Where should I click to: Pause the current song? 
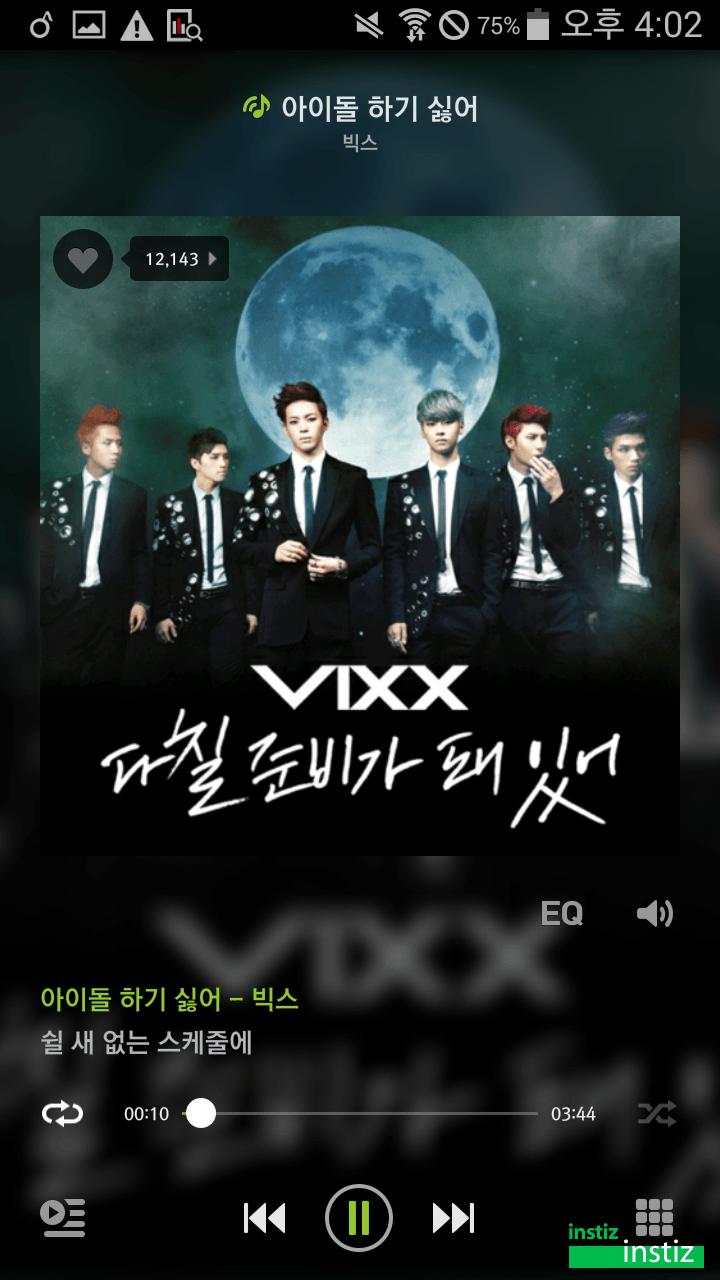point(359,1217)
